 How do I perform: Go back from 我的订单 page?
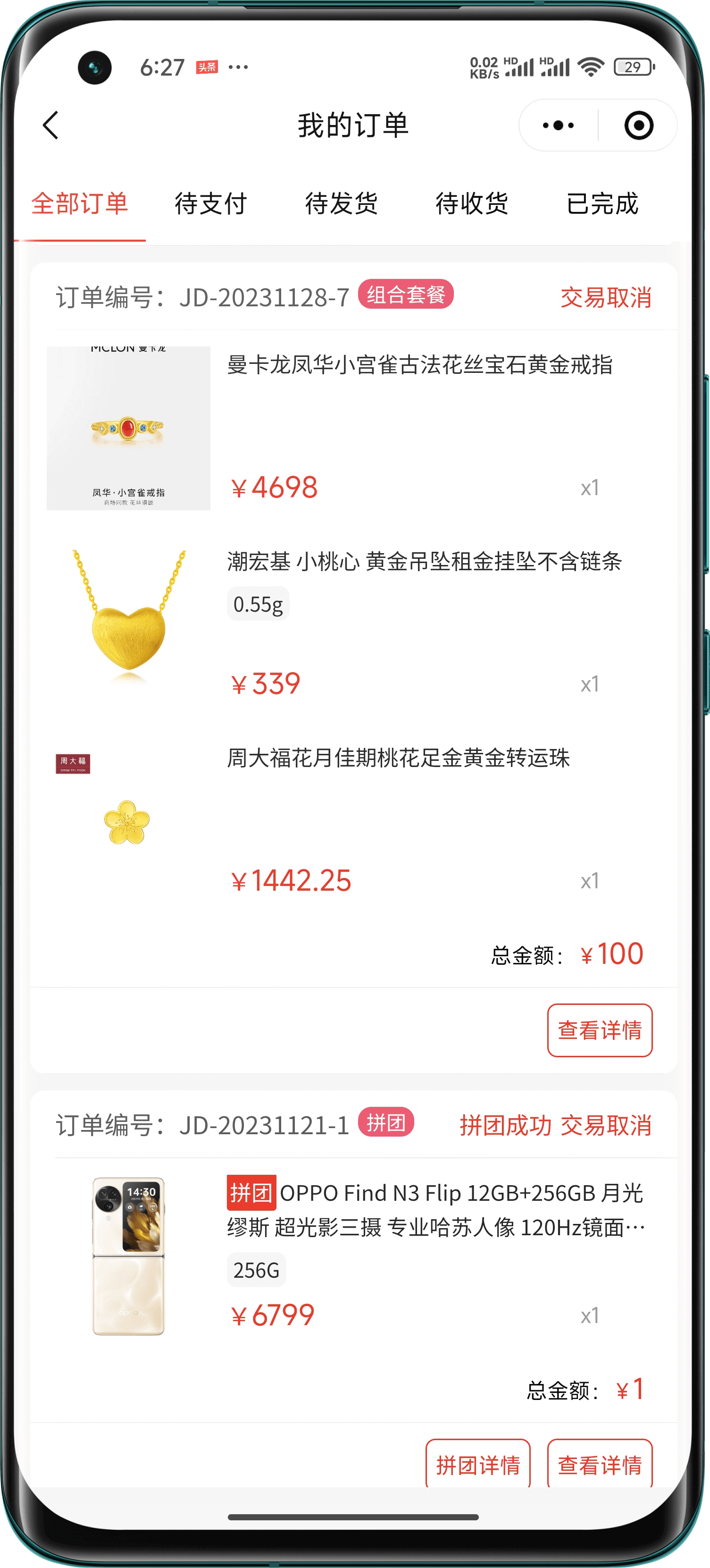click(51, 126)
